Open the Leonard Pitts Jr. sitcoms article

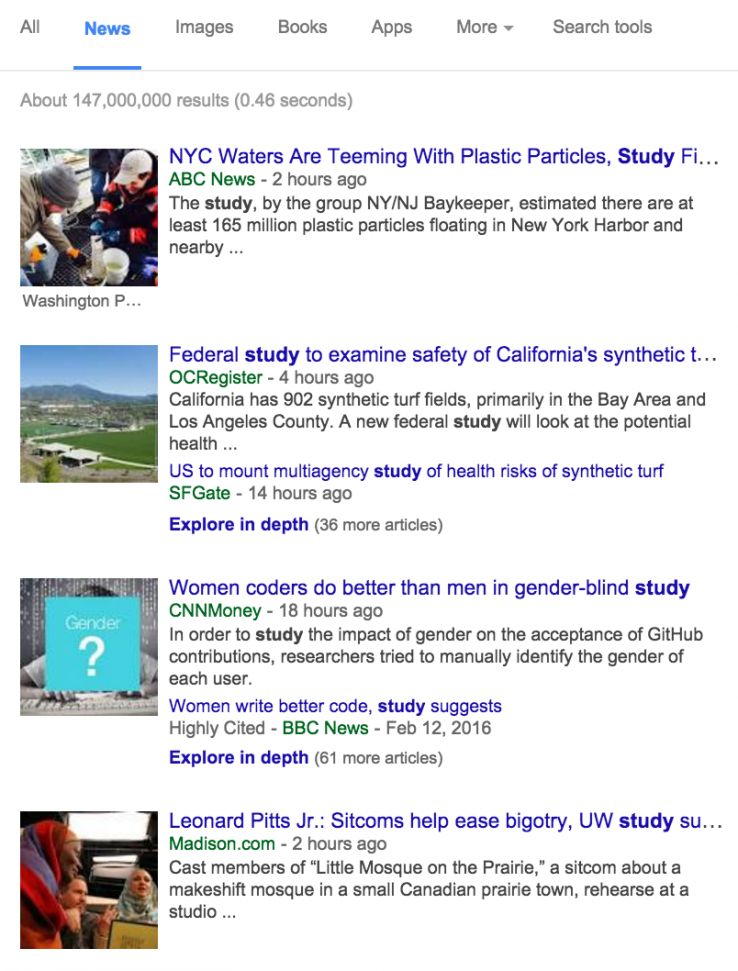pyautogui.click(x=445, y=821)
